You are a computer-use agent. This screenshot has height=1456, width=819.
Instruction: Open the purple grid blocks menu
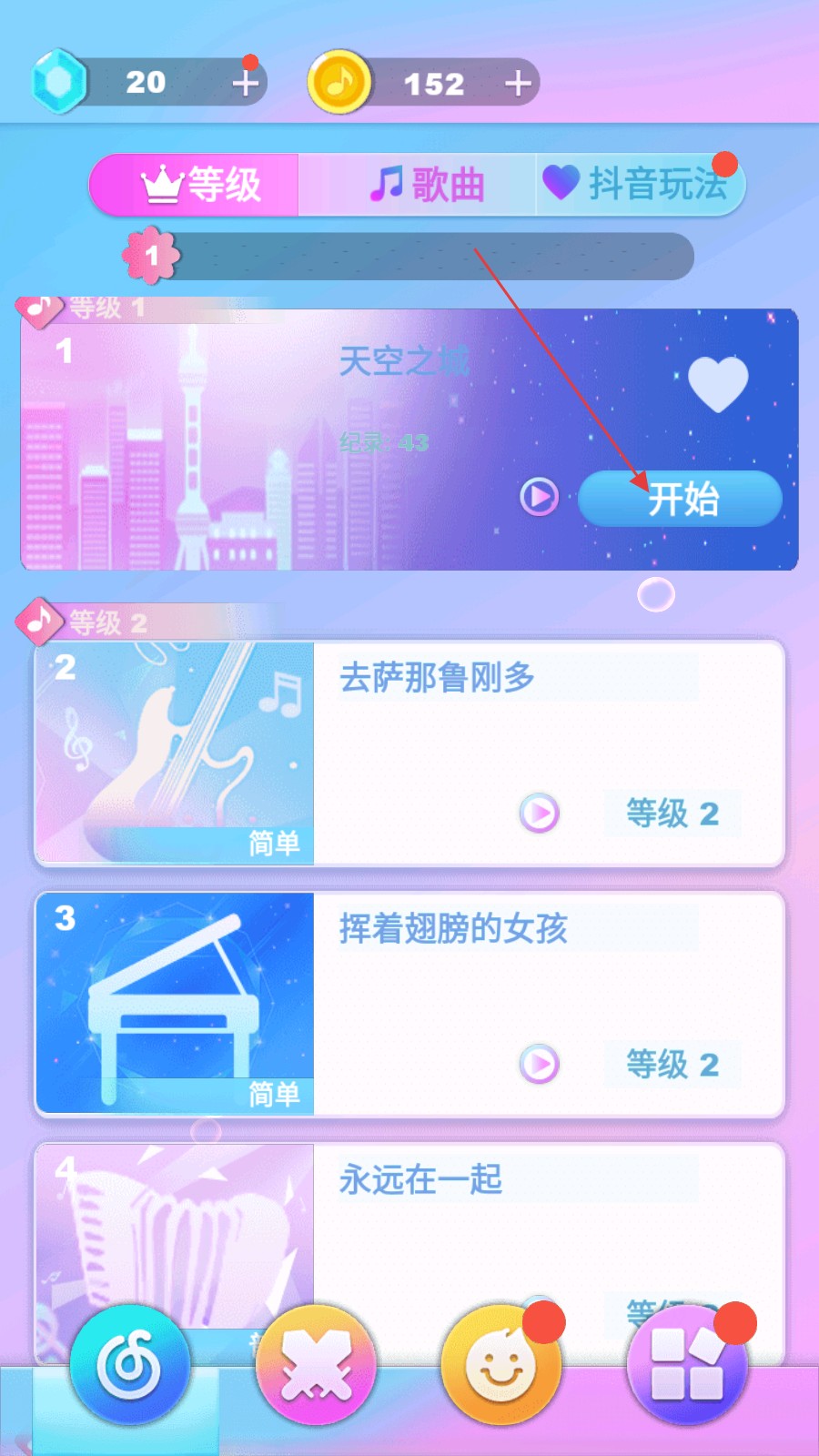tap(686, 1366)
